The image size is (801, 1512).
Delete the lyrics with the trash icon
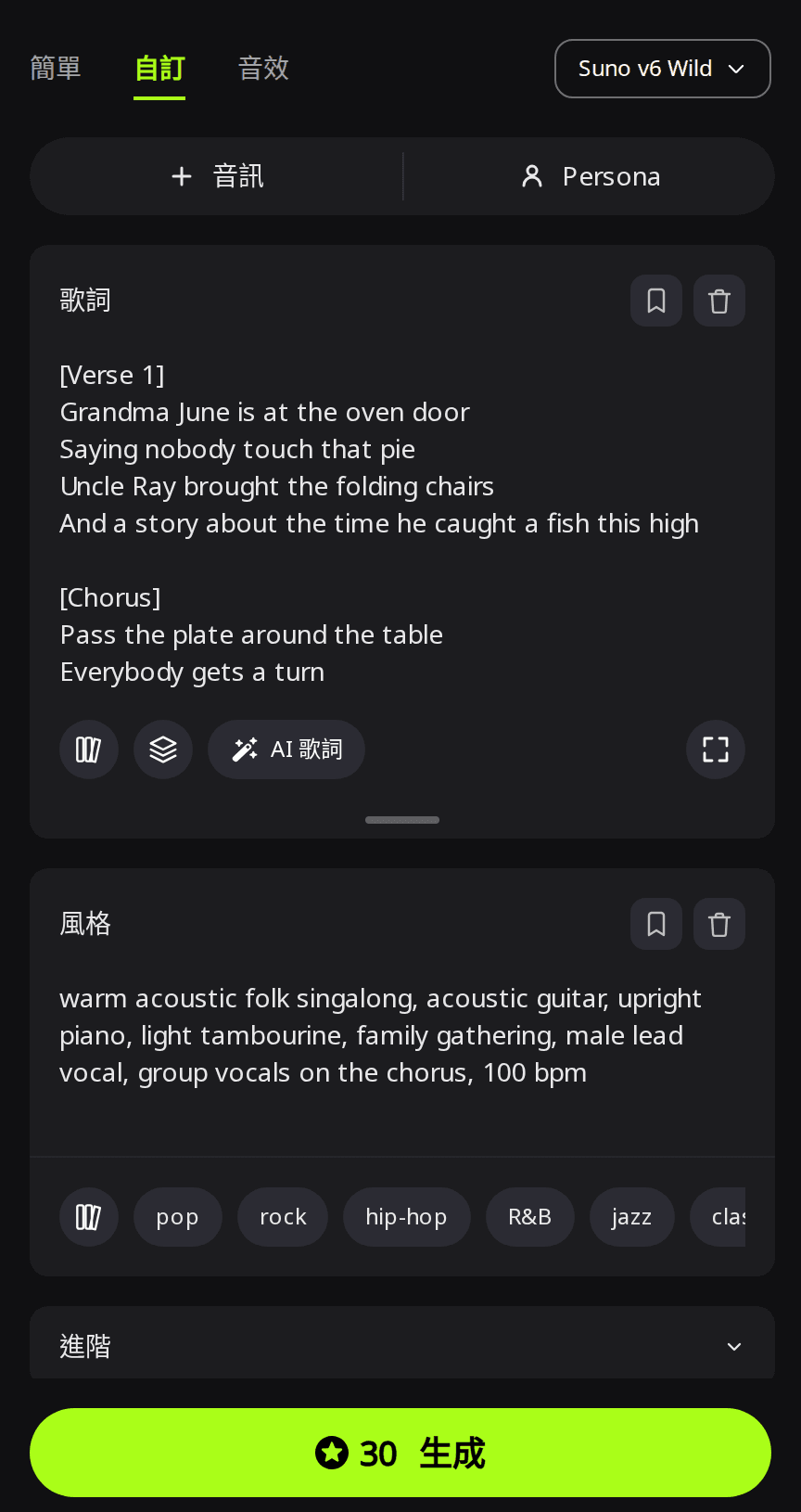[x=719, y=301]
